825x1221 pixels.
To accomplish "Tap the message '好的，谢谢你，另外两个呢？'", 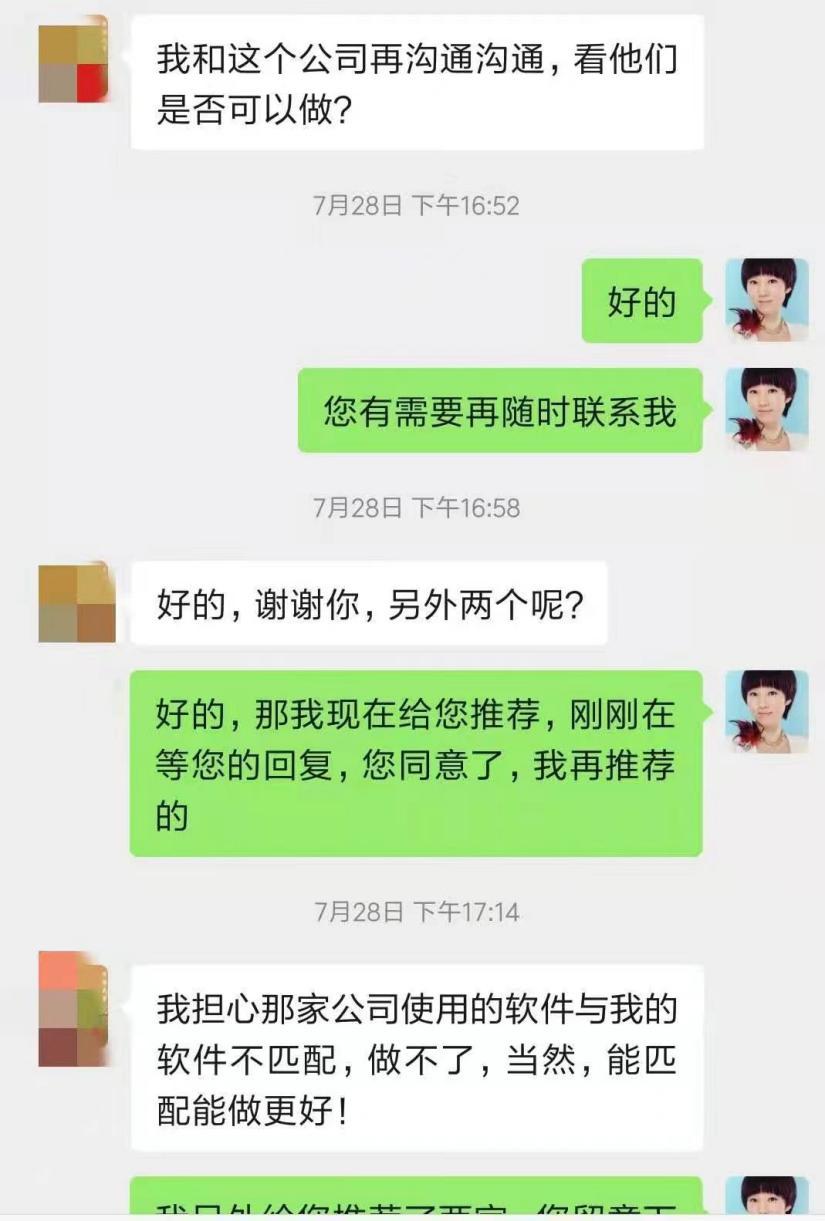I will 371,603.
